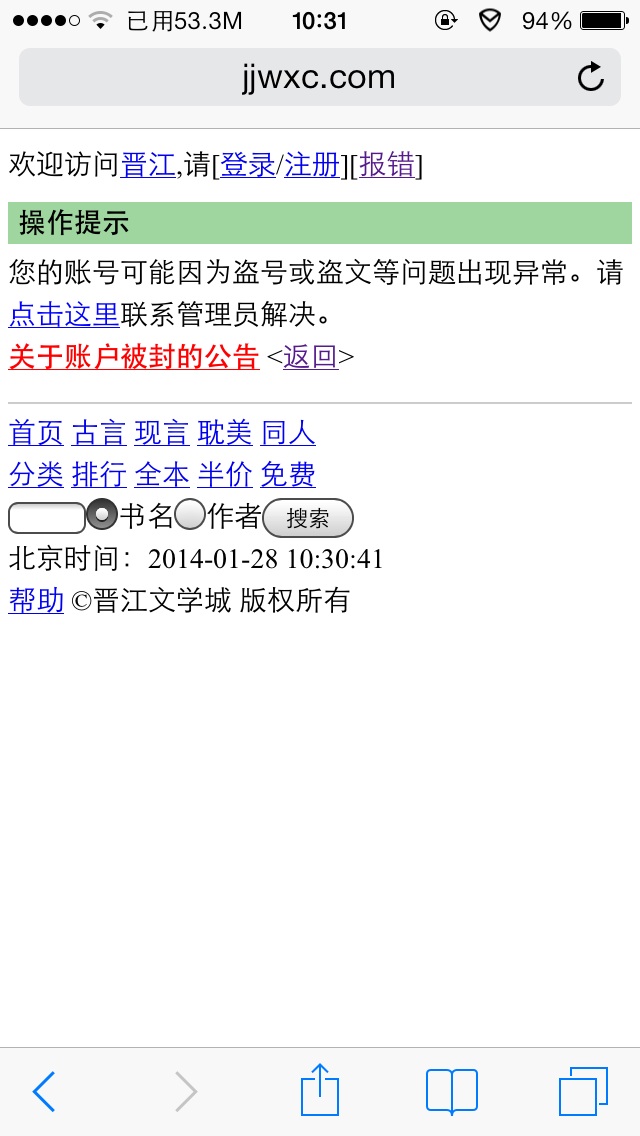This screenshot has width=640, height=1136.
Task: Open the 排行 ranking link
Action: (x=99, y=475)
